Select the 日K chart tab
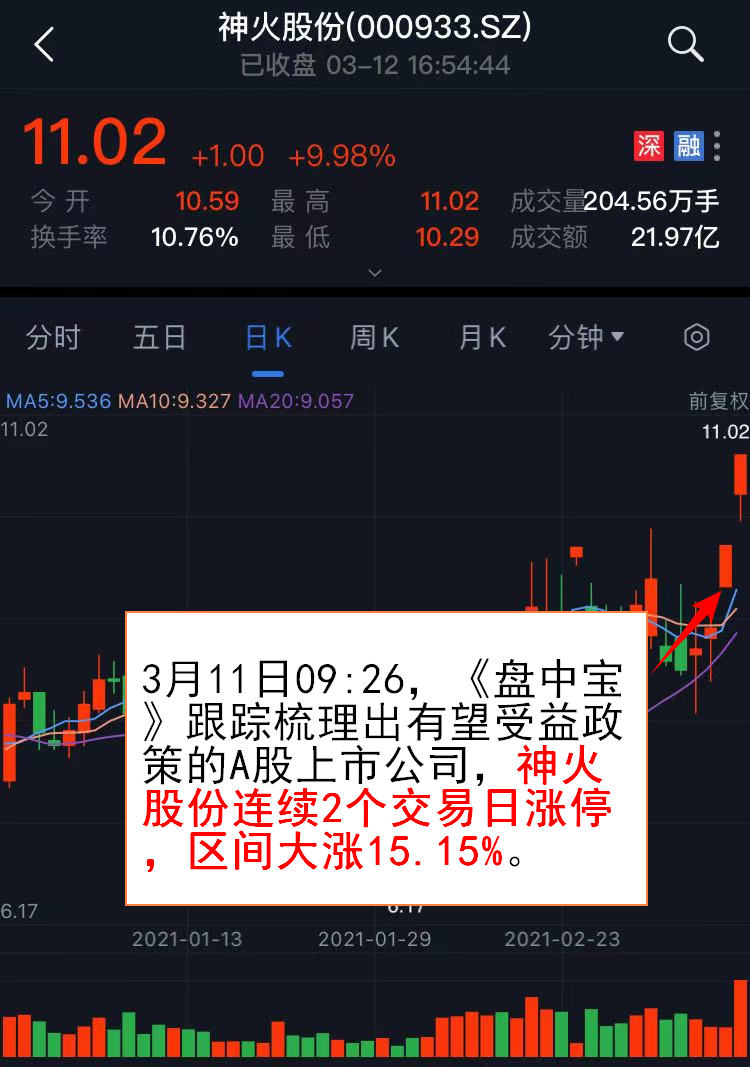The height and width of the screenshot is (1067, 750). 268,338
